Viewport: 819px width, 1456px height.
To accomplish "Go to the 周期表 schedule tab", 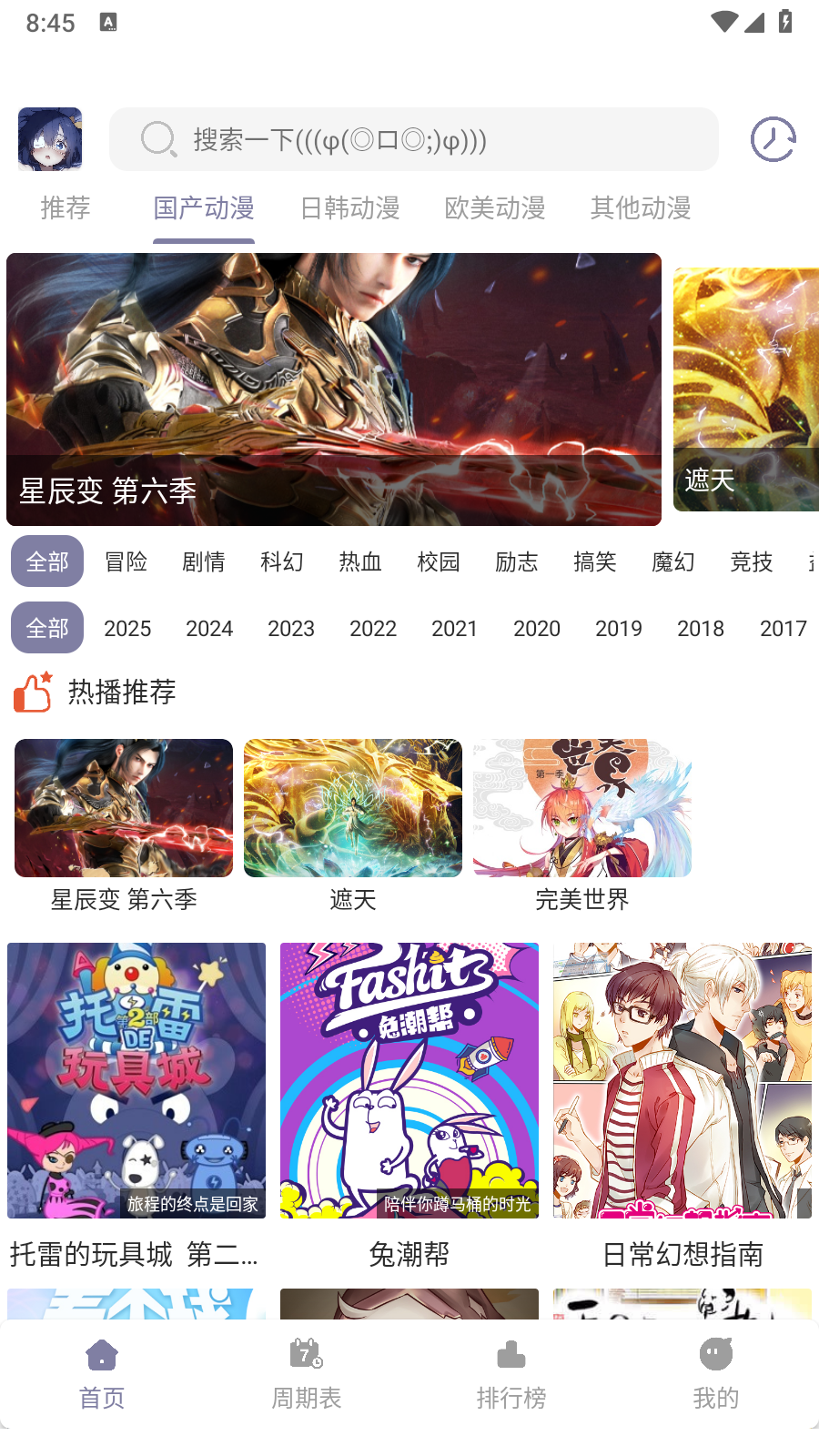I will (x=307, y=1373).
